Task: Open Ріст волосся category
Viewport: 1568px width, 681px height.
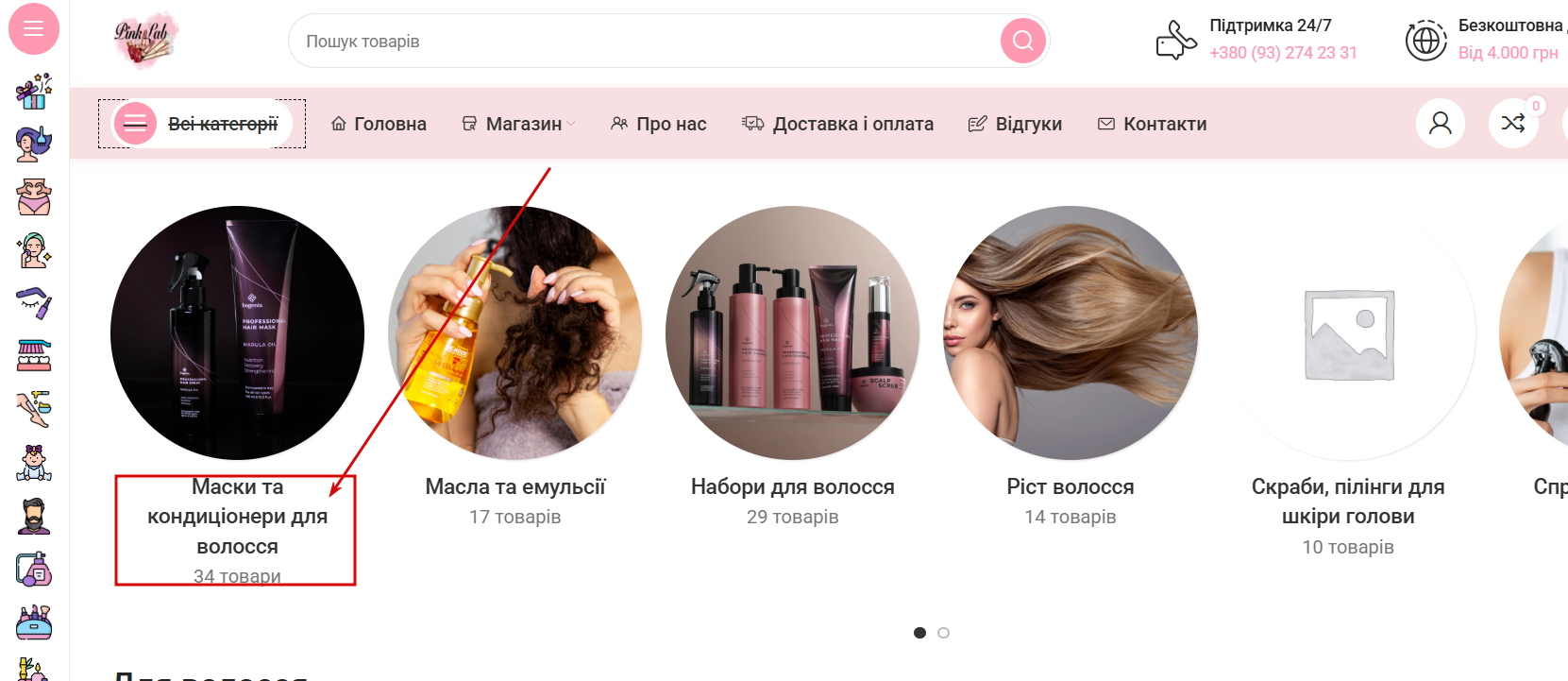Action: 1070,487
